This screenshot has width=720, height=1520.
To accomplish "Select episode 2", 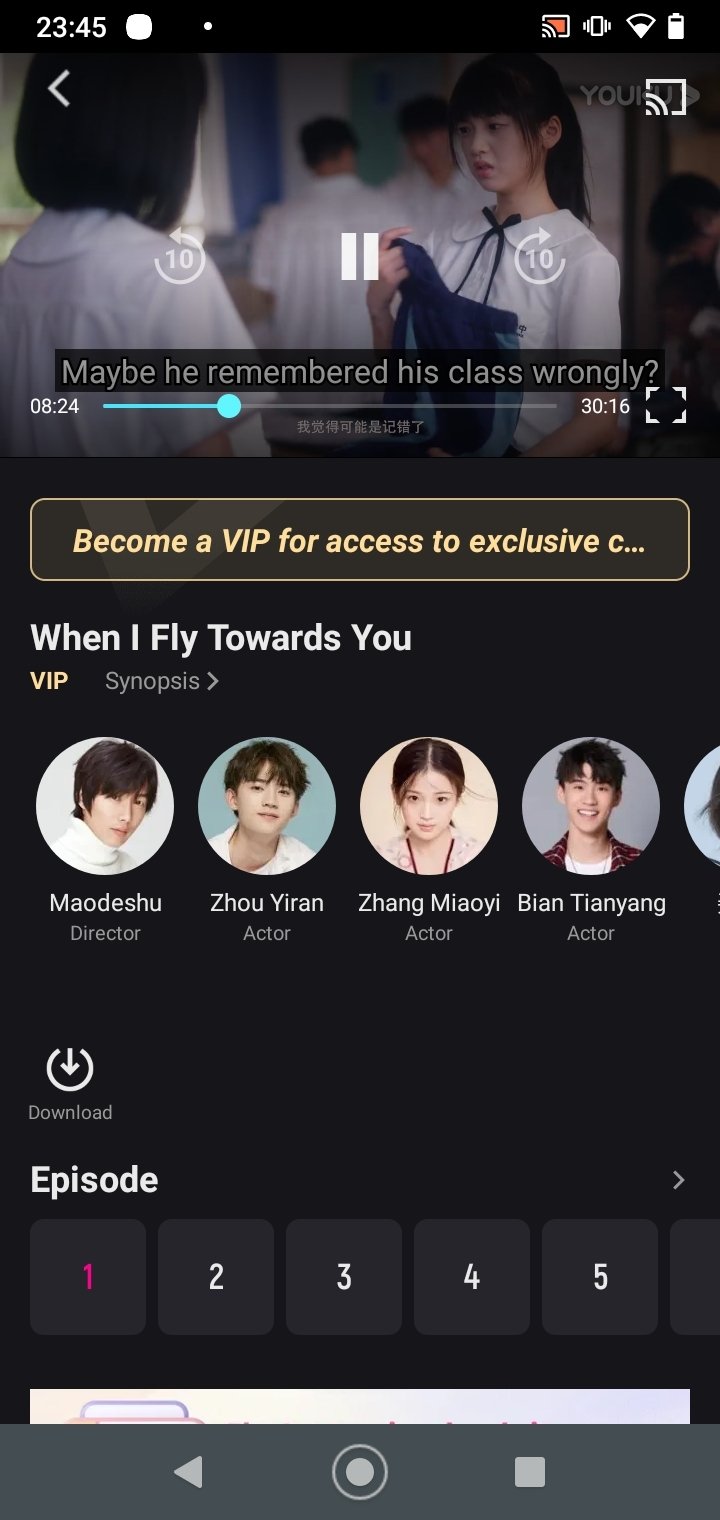I will click(x=216, y=1277).
